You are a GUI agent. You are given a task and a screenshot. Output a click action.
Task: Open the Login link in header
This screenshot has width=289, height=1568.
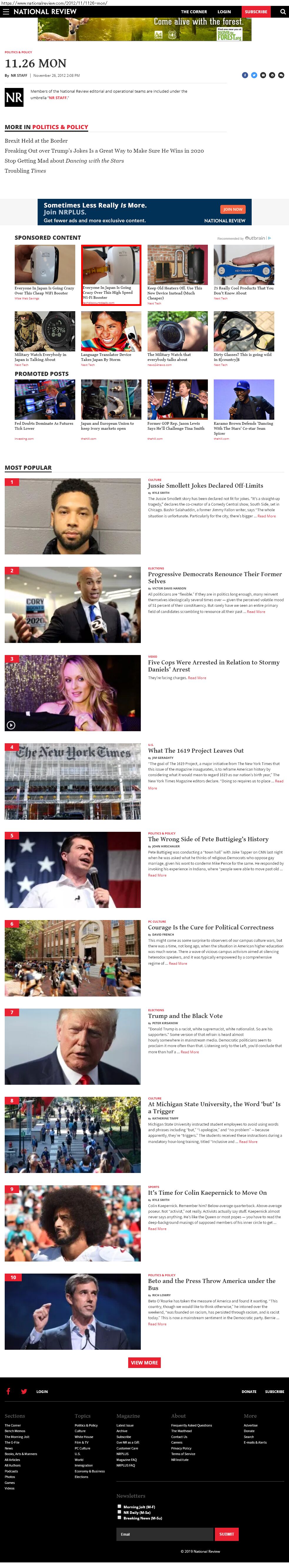click(225, 11)
